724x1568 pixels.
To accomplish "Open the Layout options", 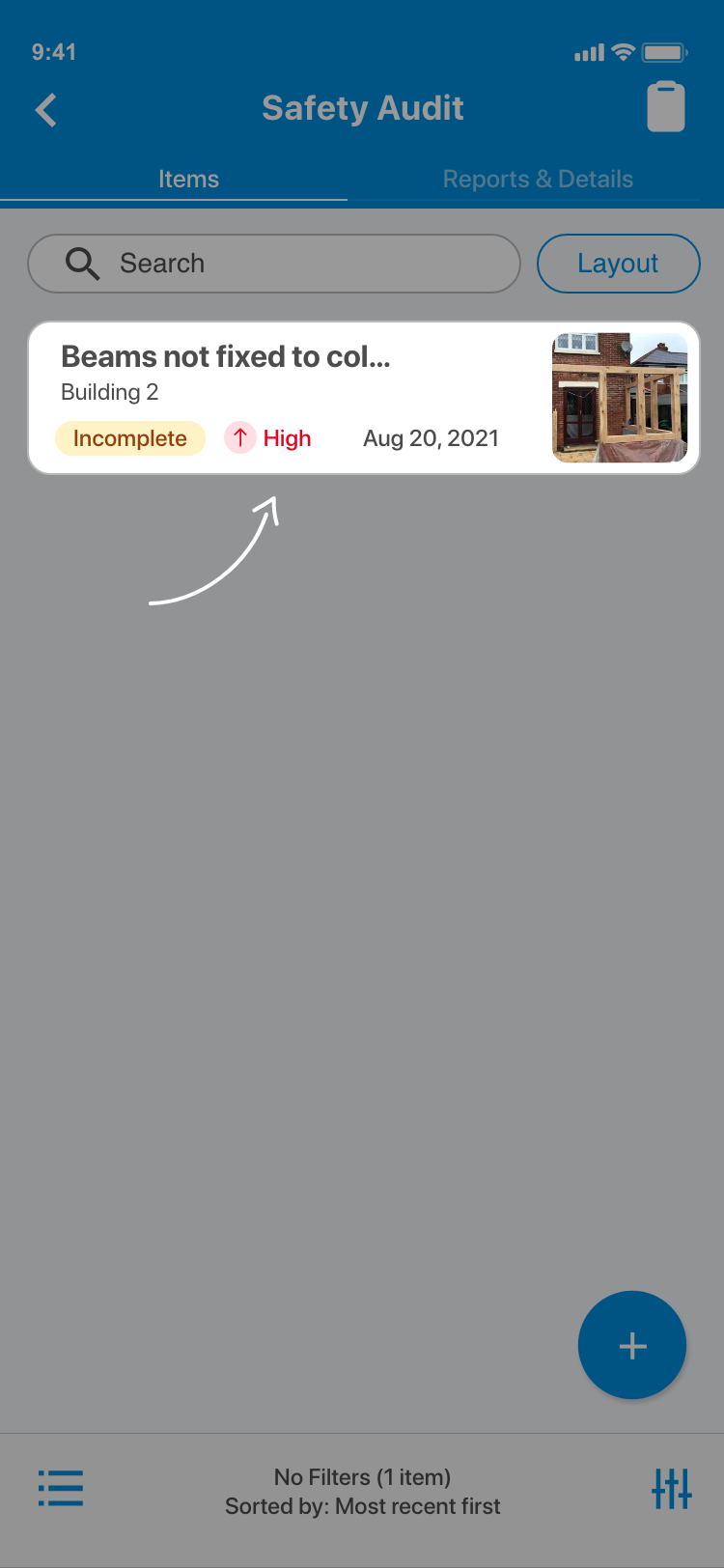I will pos(618,264).
